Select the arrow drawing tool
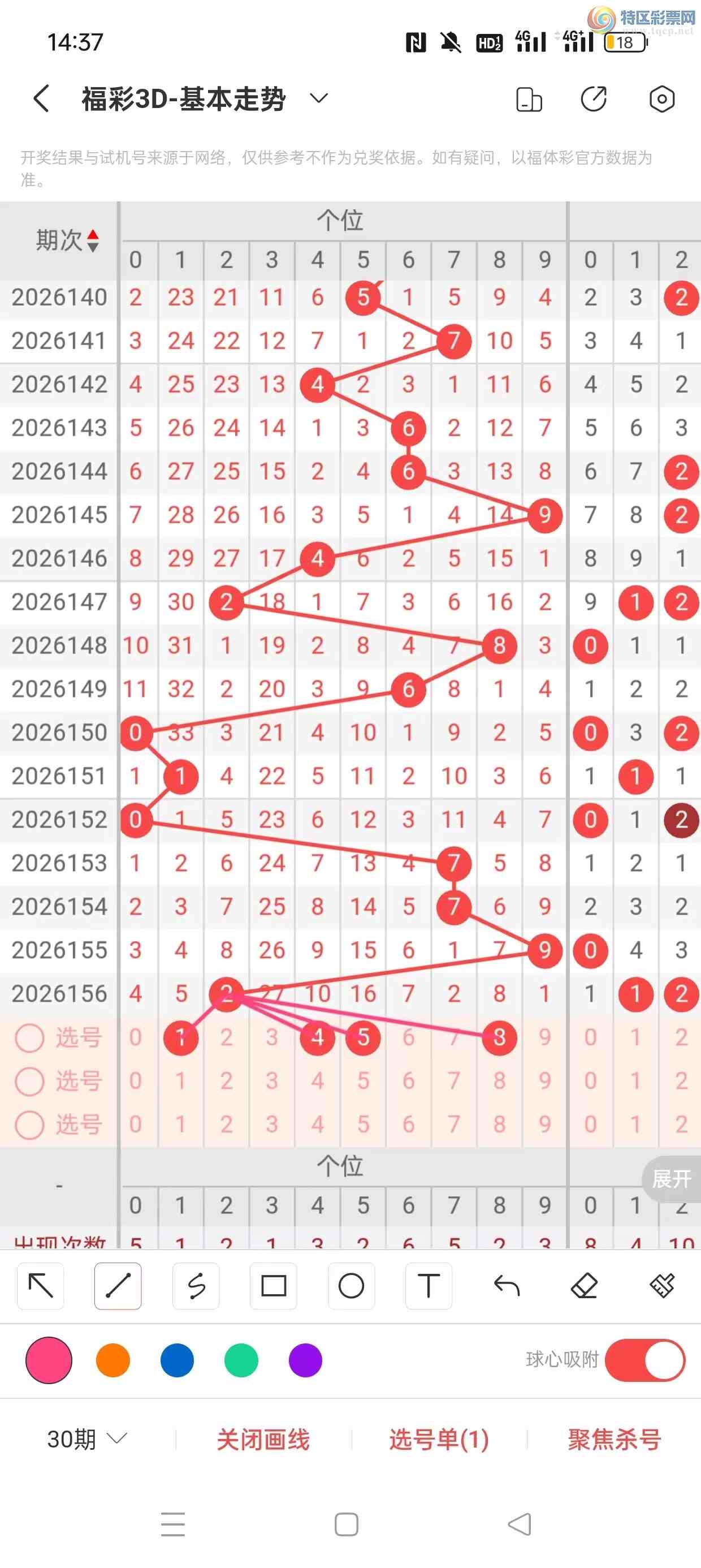The image size is (701, 1568). 41,1286
